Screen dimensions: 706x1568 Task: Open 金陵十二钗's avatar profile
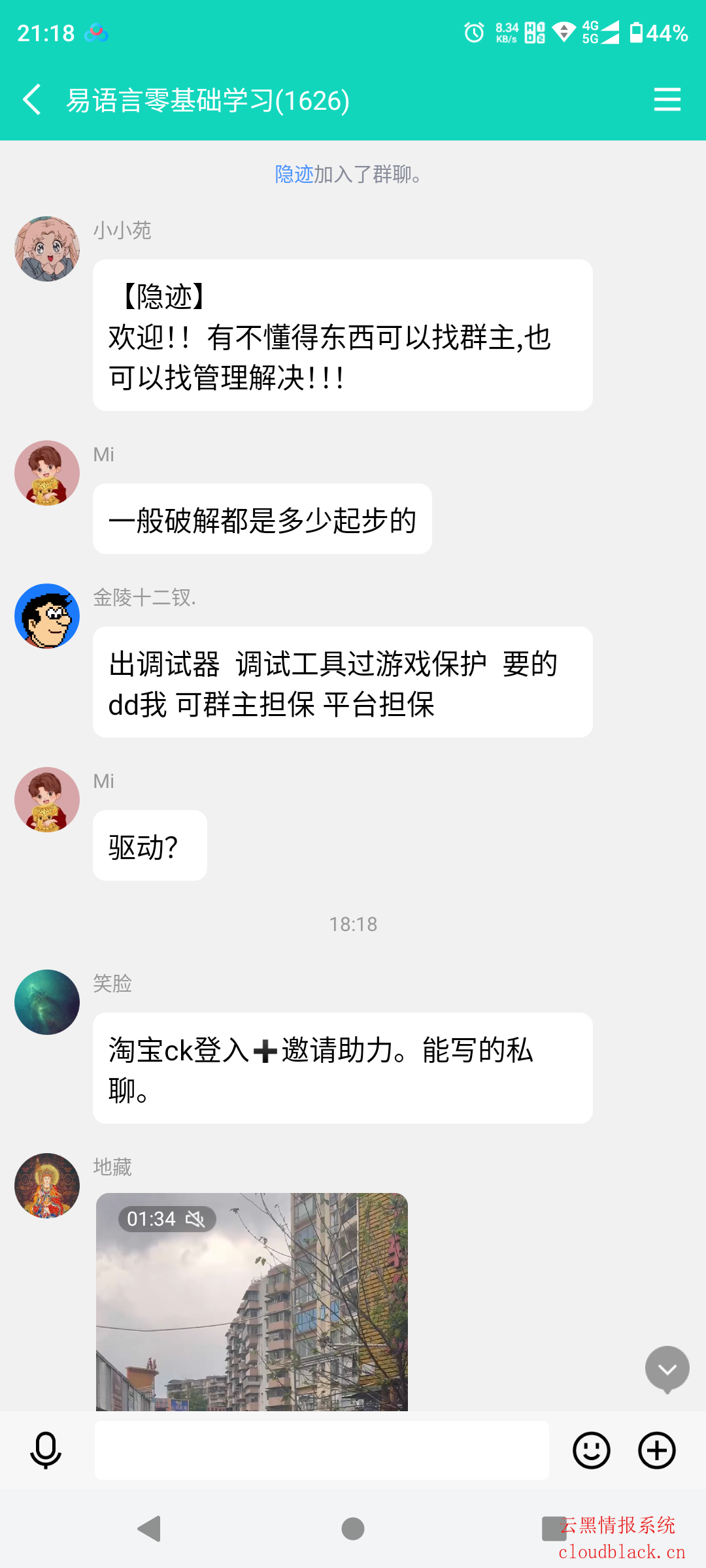click(x=47, y=616)
